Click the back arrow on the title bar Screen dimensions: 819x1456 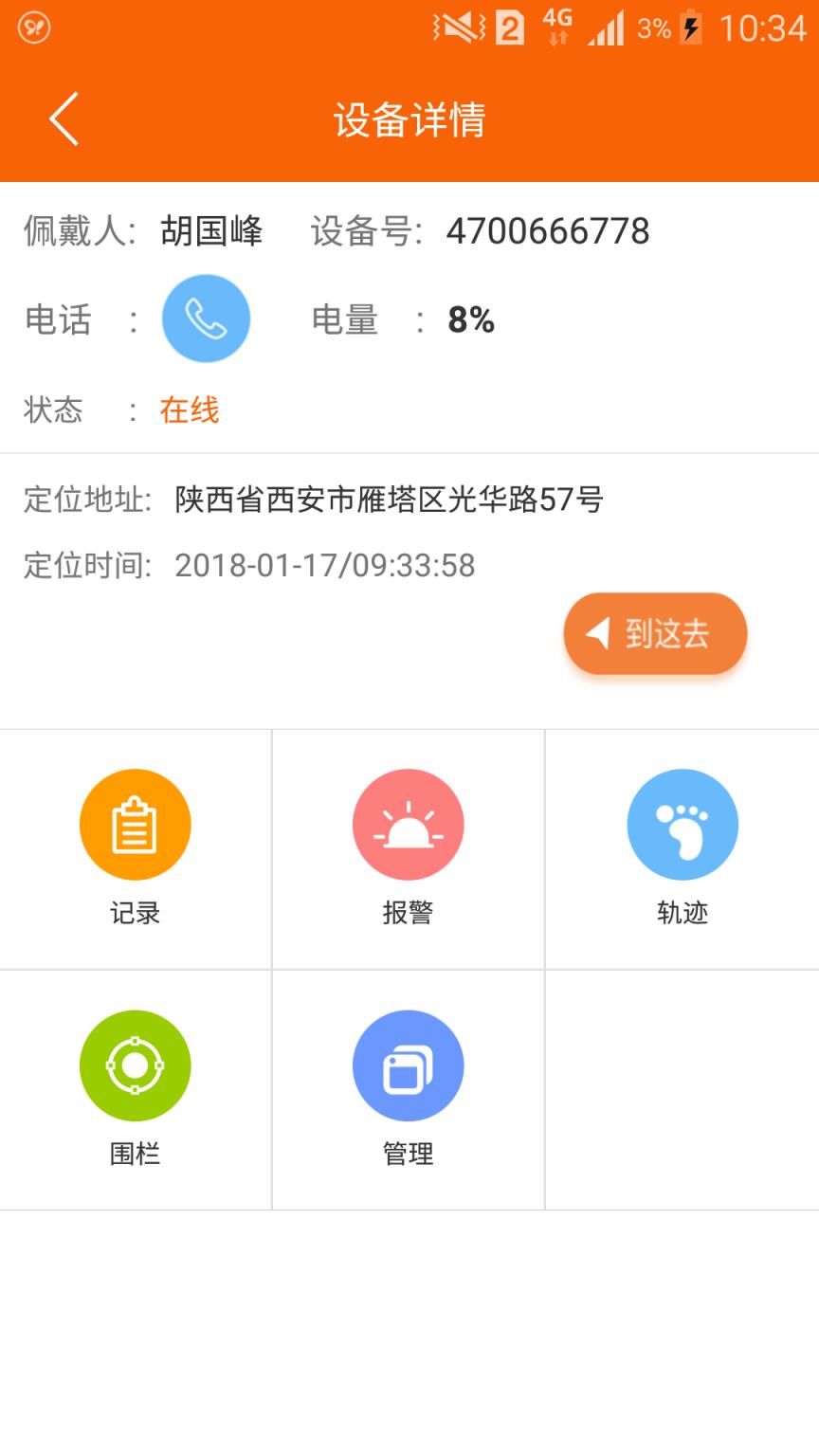click(62, 120)
